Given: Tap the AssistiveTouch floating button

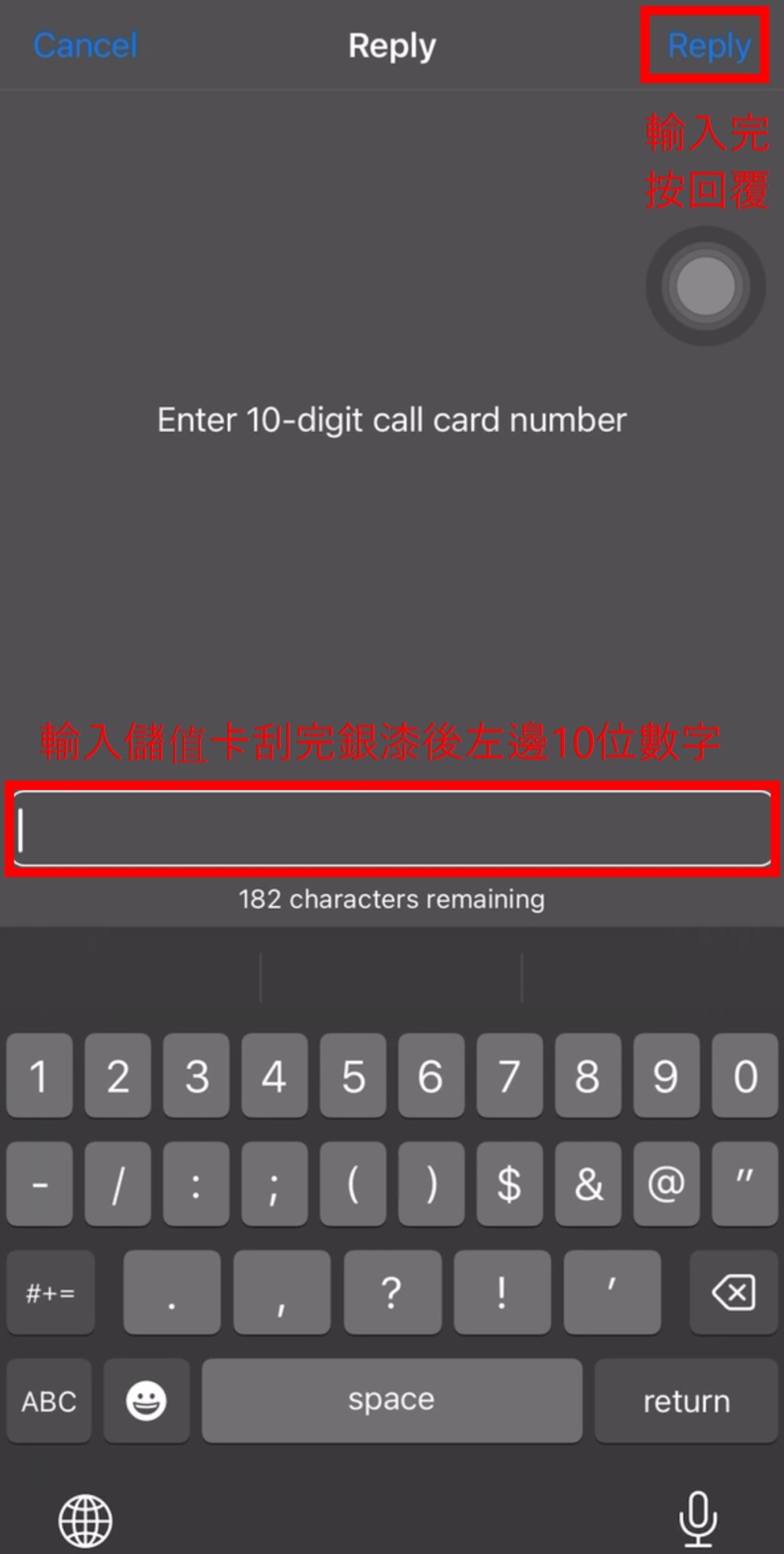Looking at the screenshot, I should (705, 286).
